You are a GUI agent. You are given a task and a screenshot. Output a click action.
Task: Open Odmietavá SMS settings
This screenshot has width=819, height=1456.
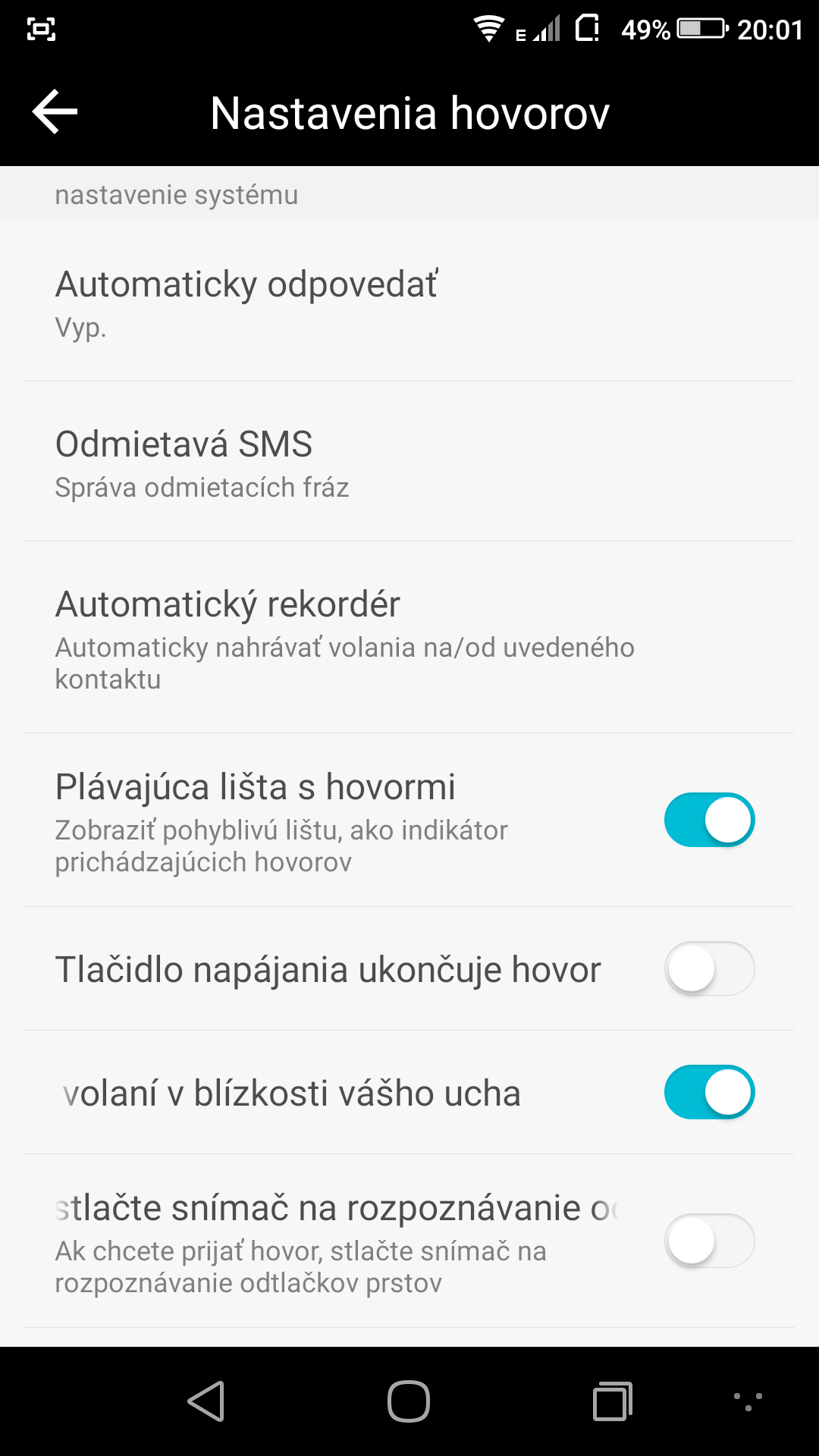point(409,462)
